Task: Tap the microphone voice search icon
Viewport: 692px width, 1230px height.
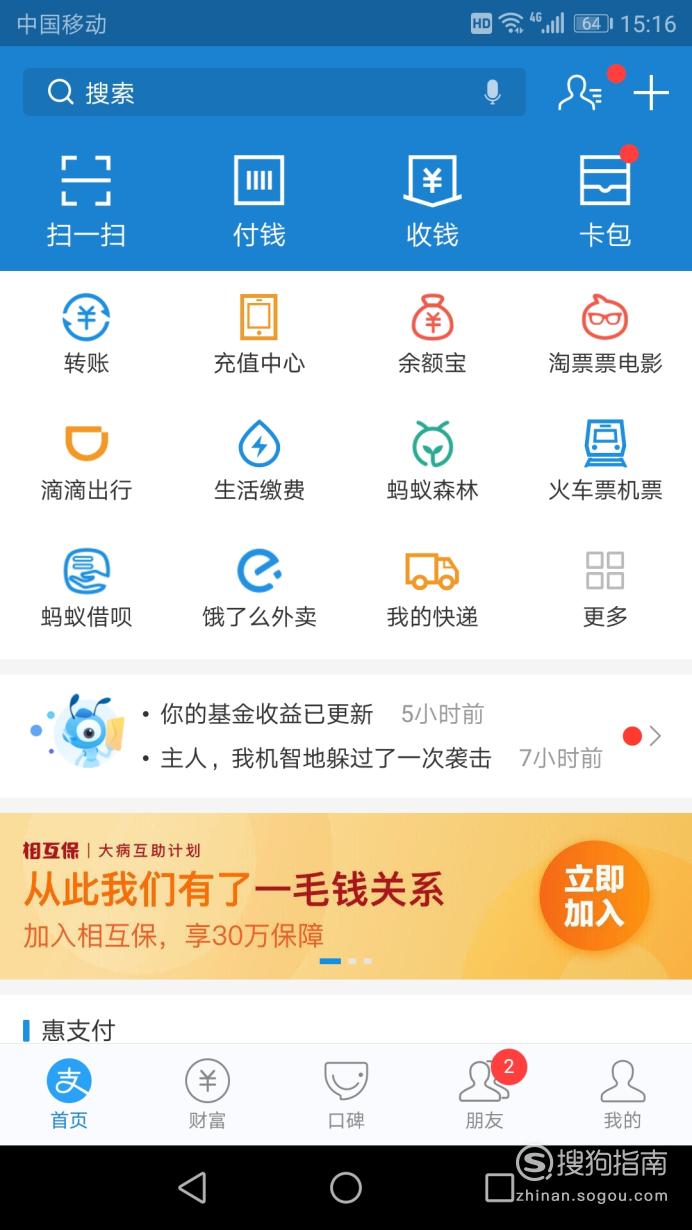Action: tap(492, 93)
